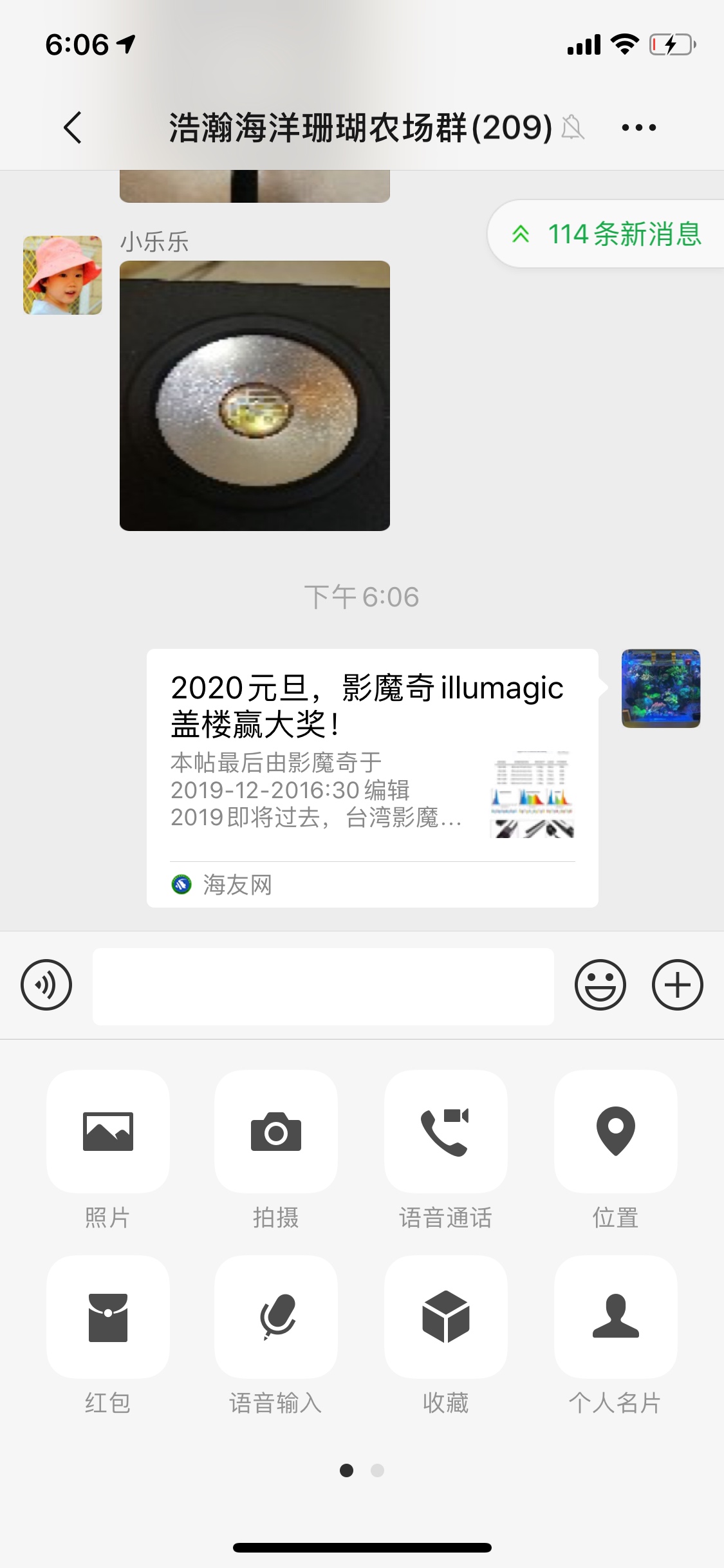Start a 语音通话 voice call

point(445,1132)
